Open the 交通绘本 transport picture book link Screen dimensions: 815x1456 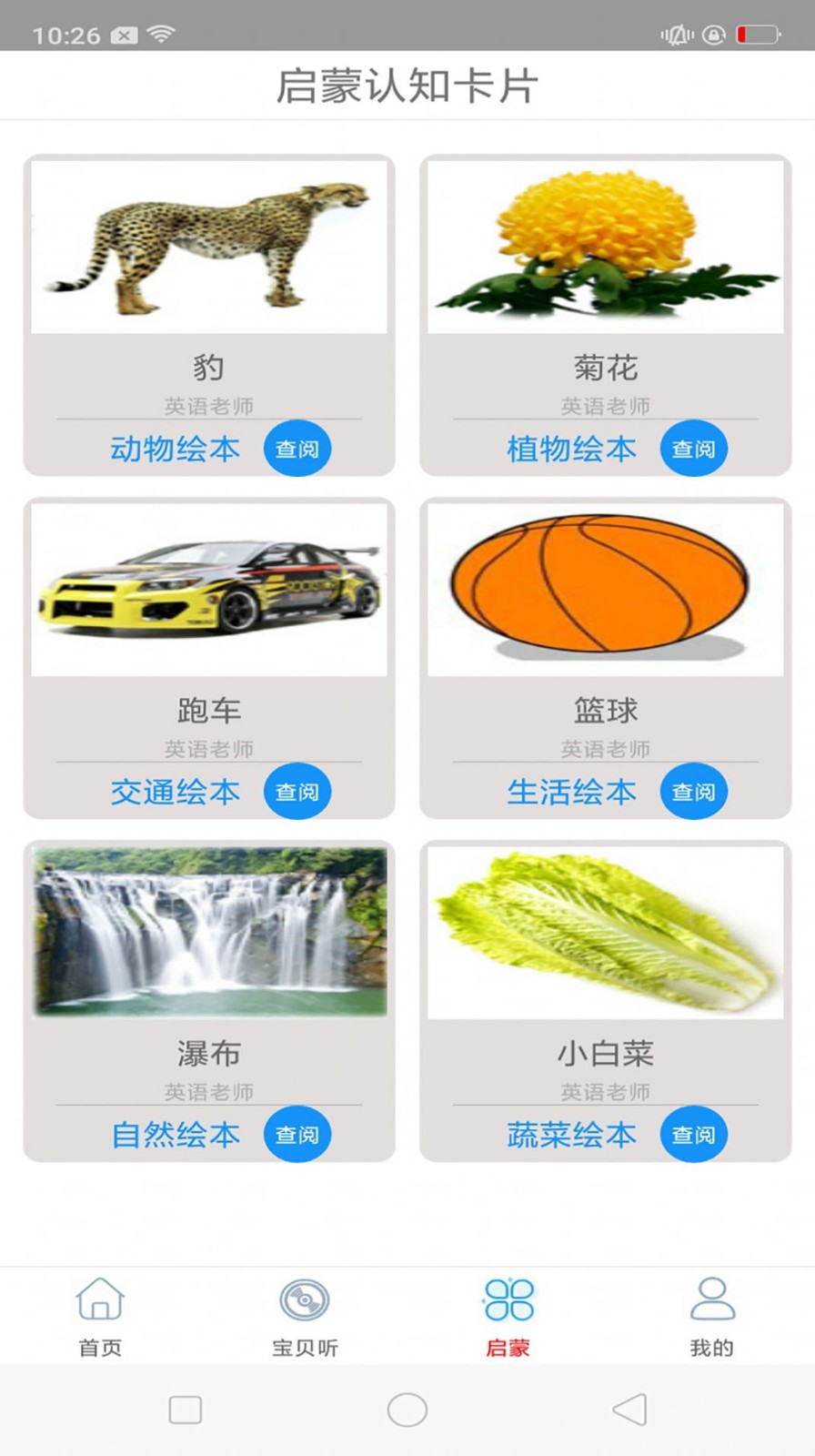[174, 791]
